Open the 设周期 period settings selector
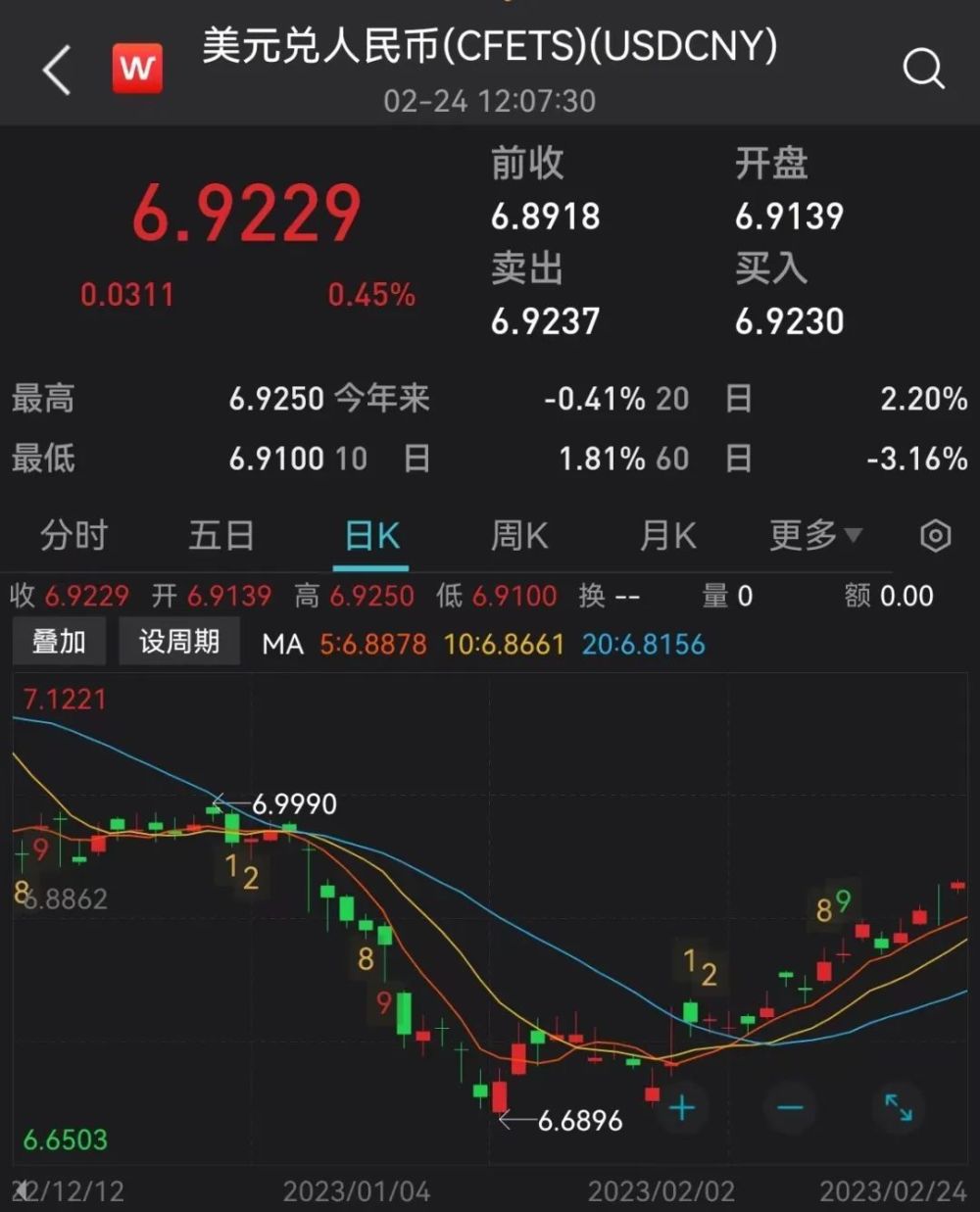 click(178, 640)
